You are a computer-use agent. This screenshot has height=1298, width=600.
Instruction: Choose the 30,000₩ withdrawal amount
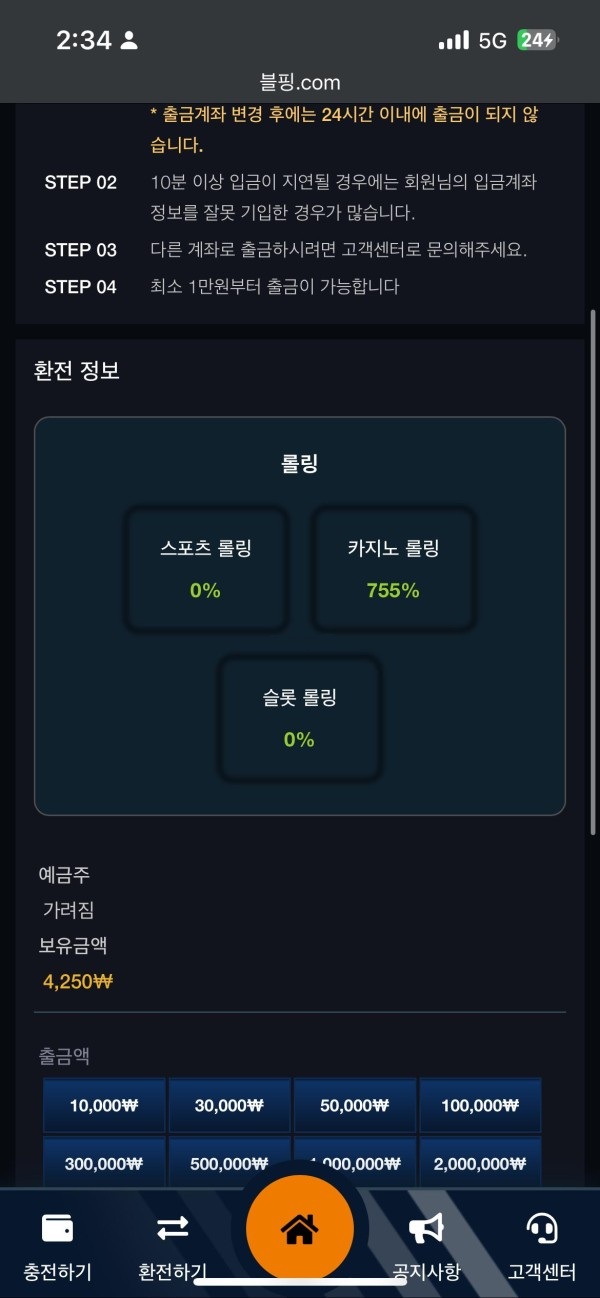pos(229,1105)
